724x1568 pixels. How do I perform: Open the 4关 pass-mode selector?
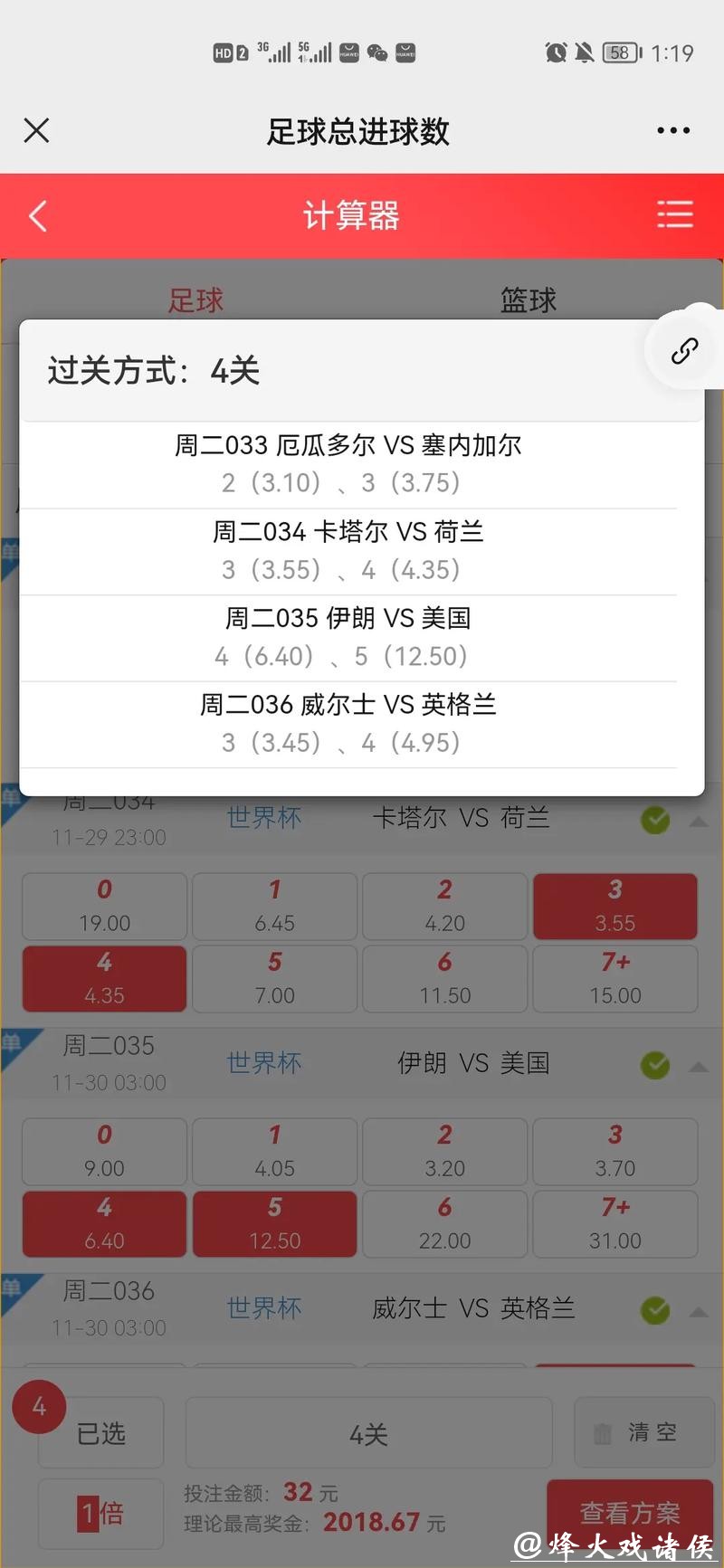(x=367, y=1433)
